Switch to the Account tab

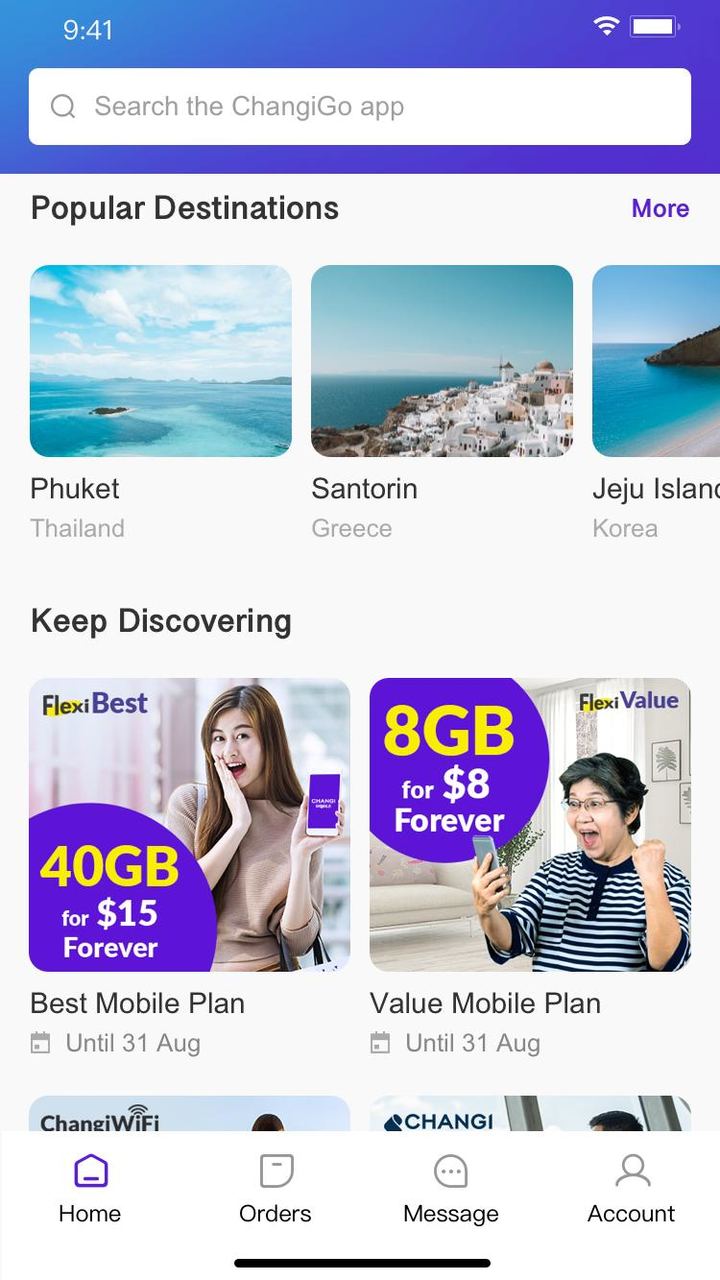coord(631,1188)
